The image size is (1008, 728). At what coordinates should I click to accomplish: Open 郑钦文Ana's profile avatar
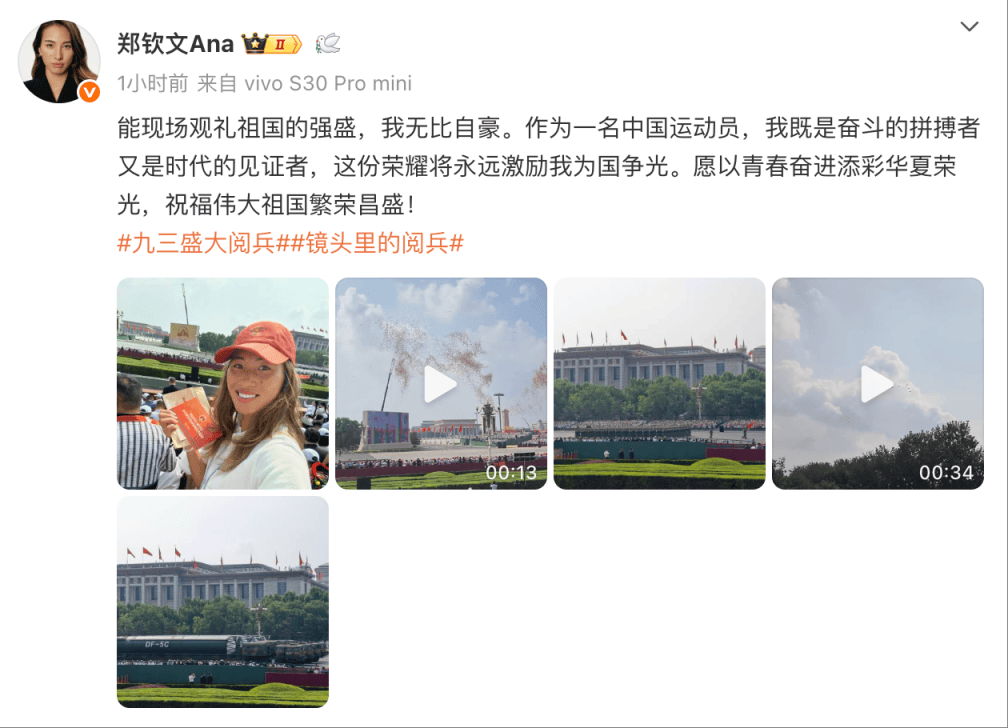coord(59,60)
